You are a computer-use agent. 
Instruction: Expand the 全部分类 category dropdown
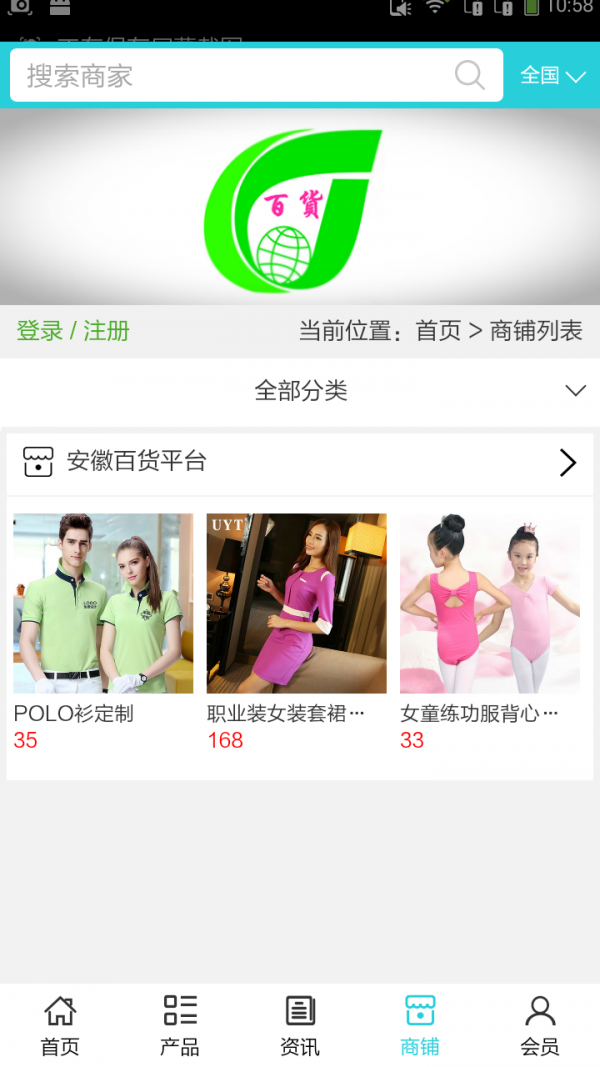tap(300, 391)
